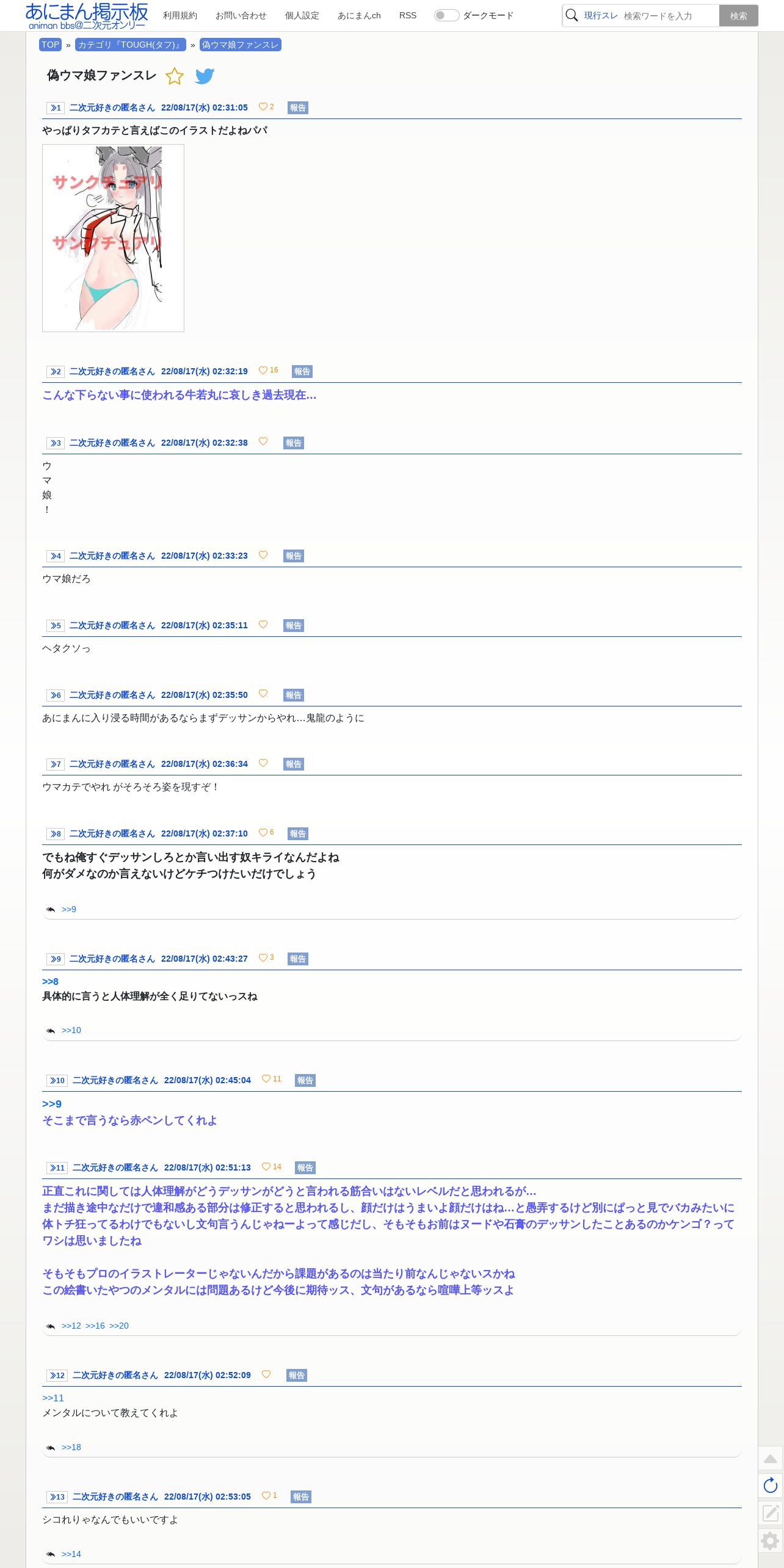
Task: Tap the 検索ワードを入力 search field
Action: (669, 16)
